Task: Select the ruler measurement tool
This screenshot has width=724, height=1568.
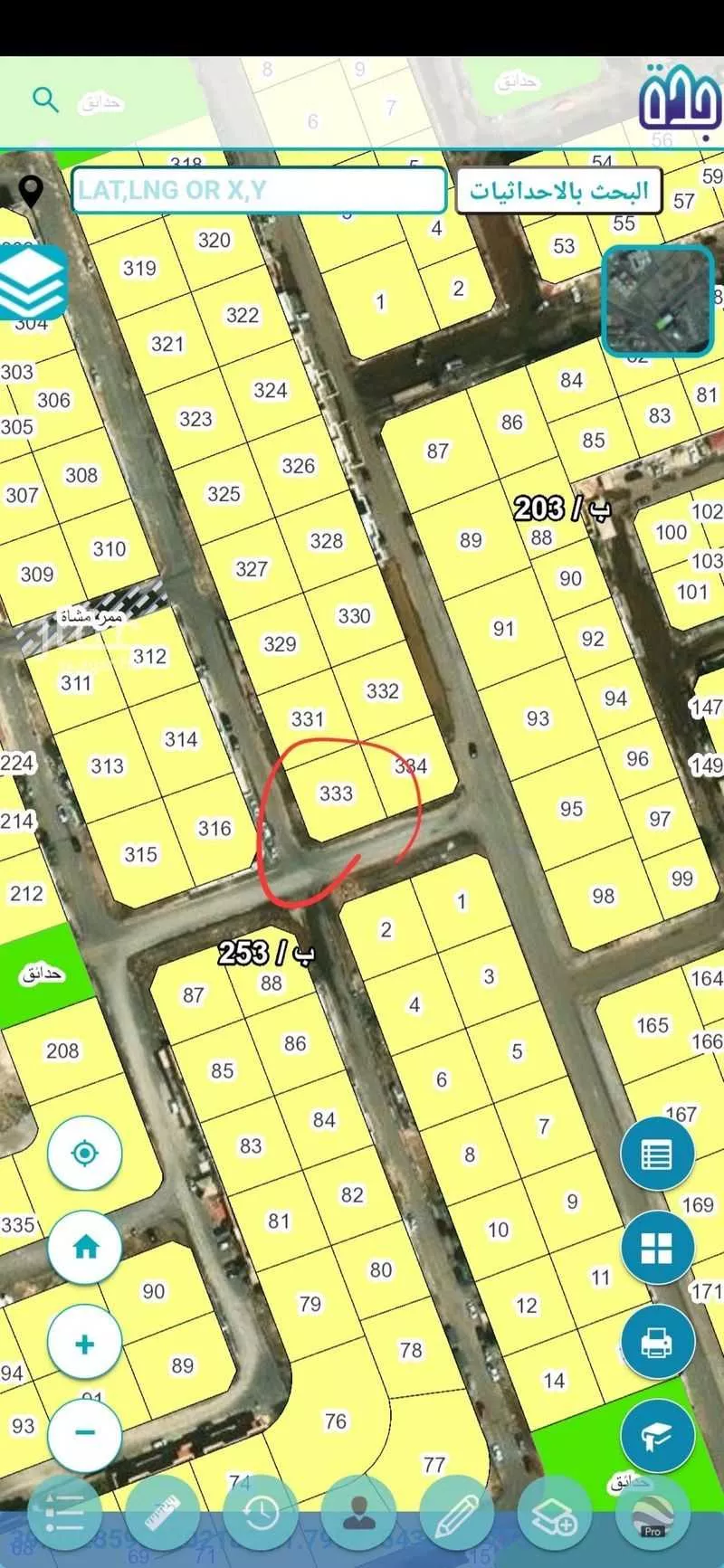Action: point(163,1513)
